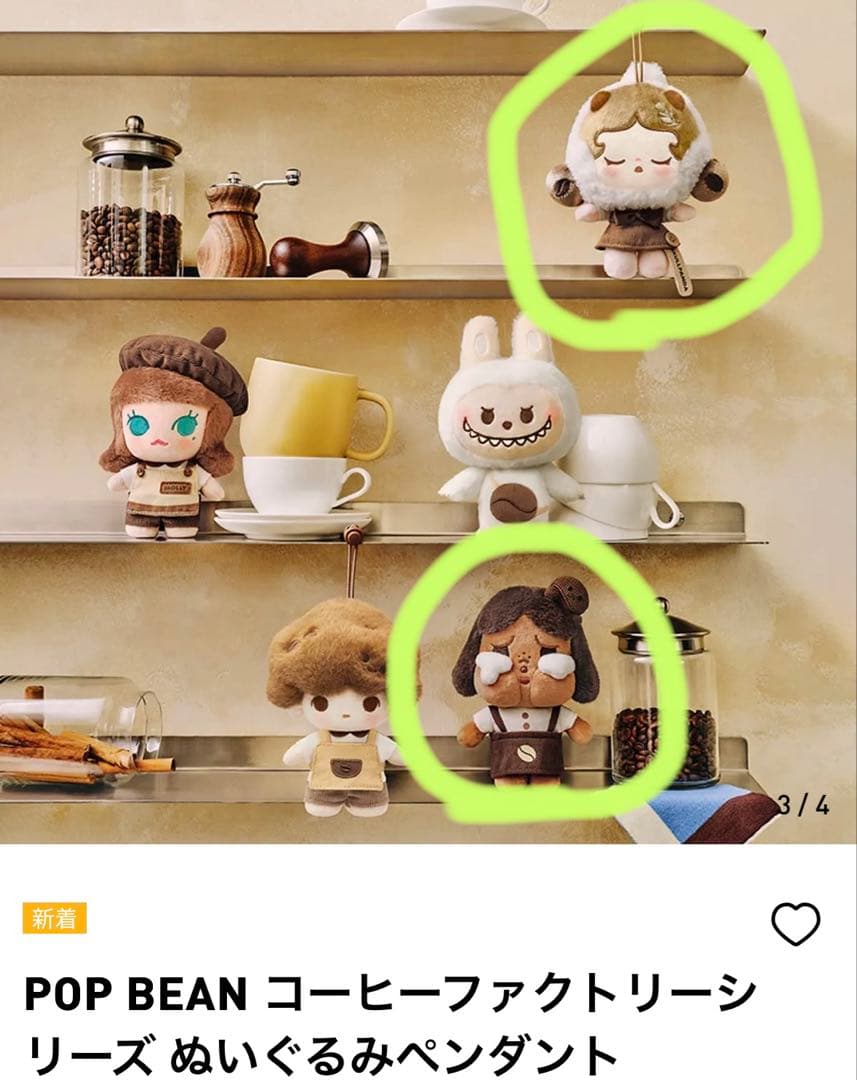857x1080 pixels.
Task: Add this POP BEAN item to favorites
Action: [796, 924]
